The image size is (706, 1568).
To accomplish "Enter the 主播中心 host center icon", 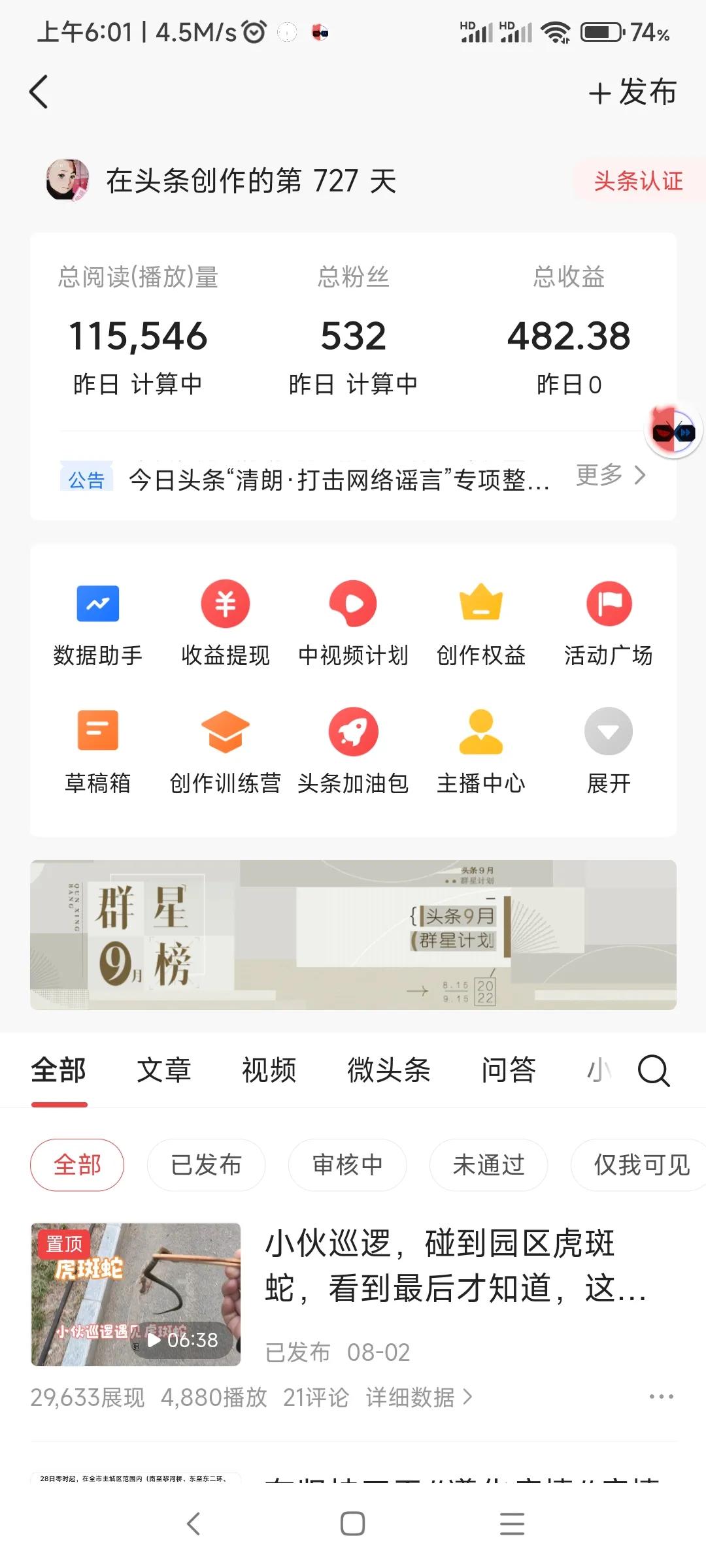I will tap(481, 750).
